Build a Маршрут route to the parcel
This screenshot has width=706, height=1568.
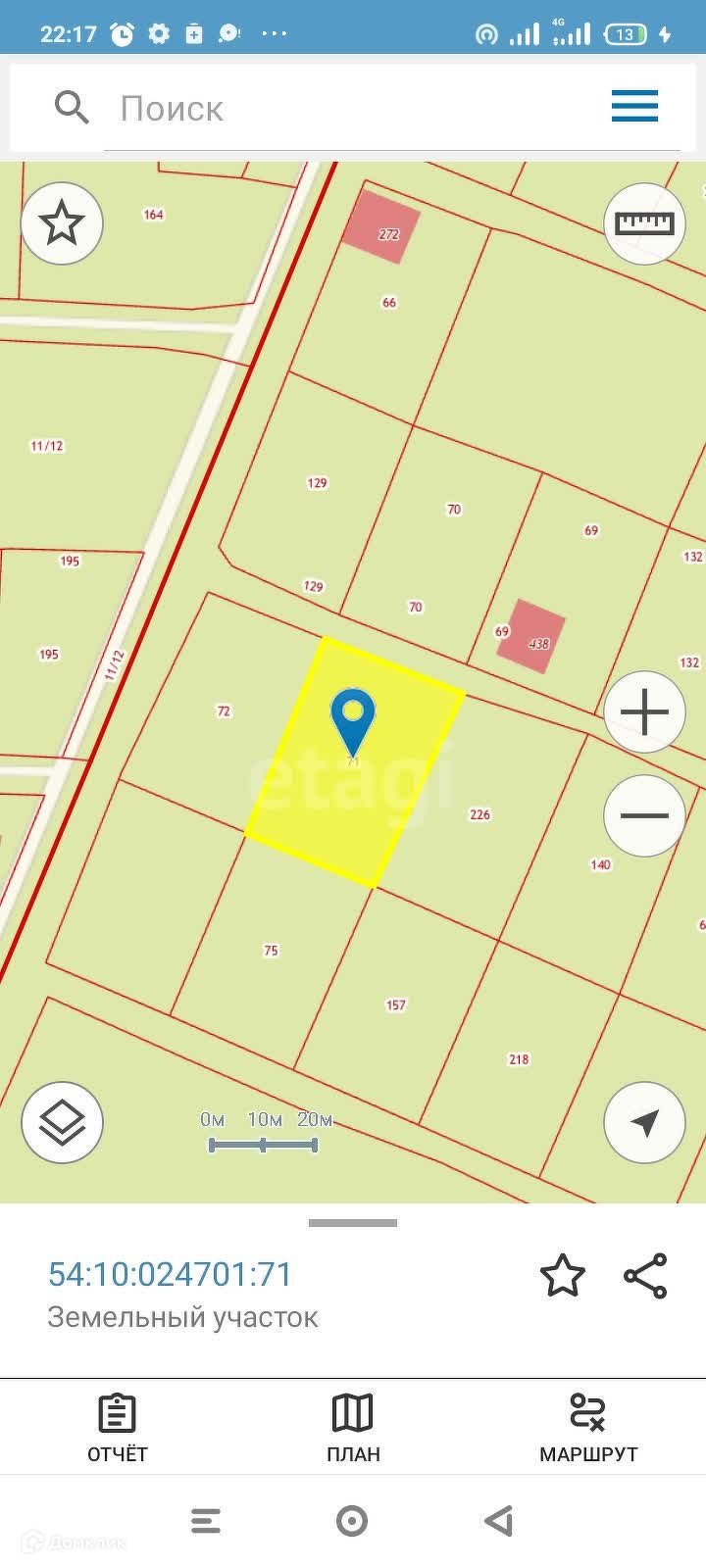pyautogui.click(x=588, y=1428)
